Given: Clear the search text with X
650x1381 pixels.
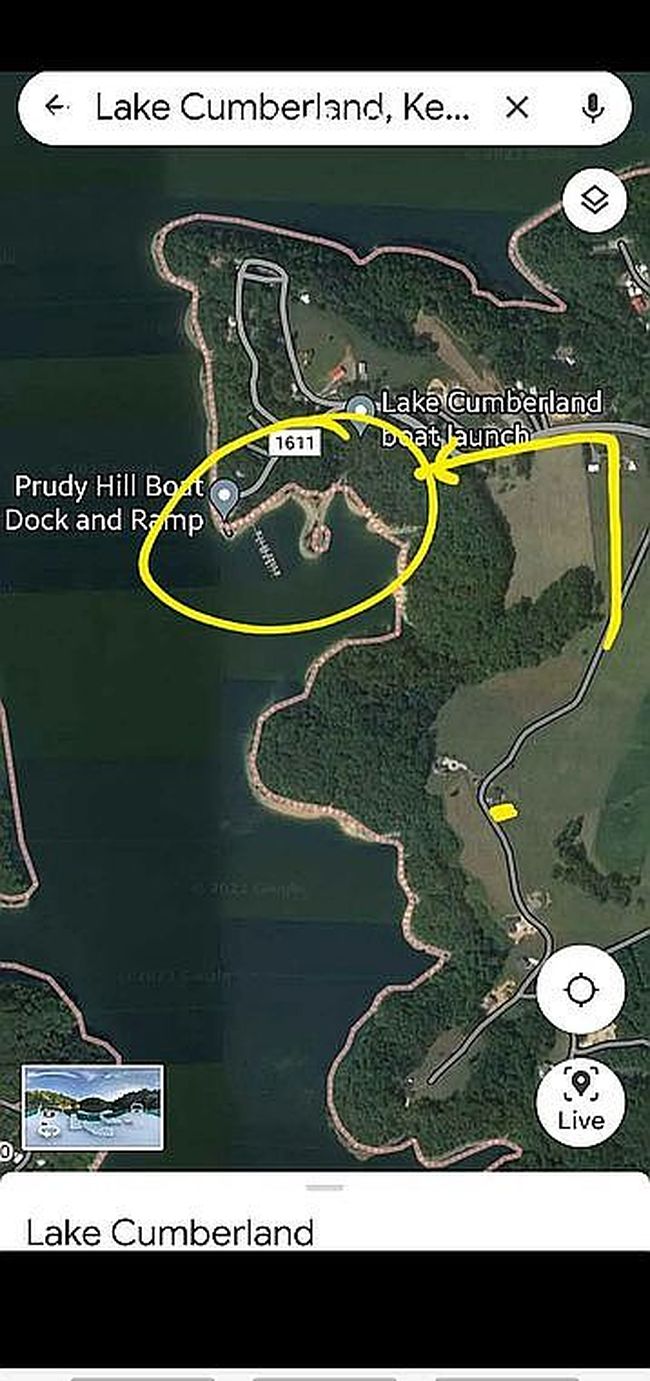Looking at the screenshot, I should 516,107.
